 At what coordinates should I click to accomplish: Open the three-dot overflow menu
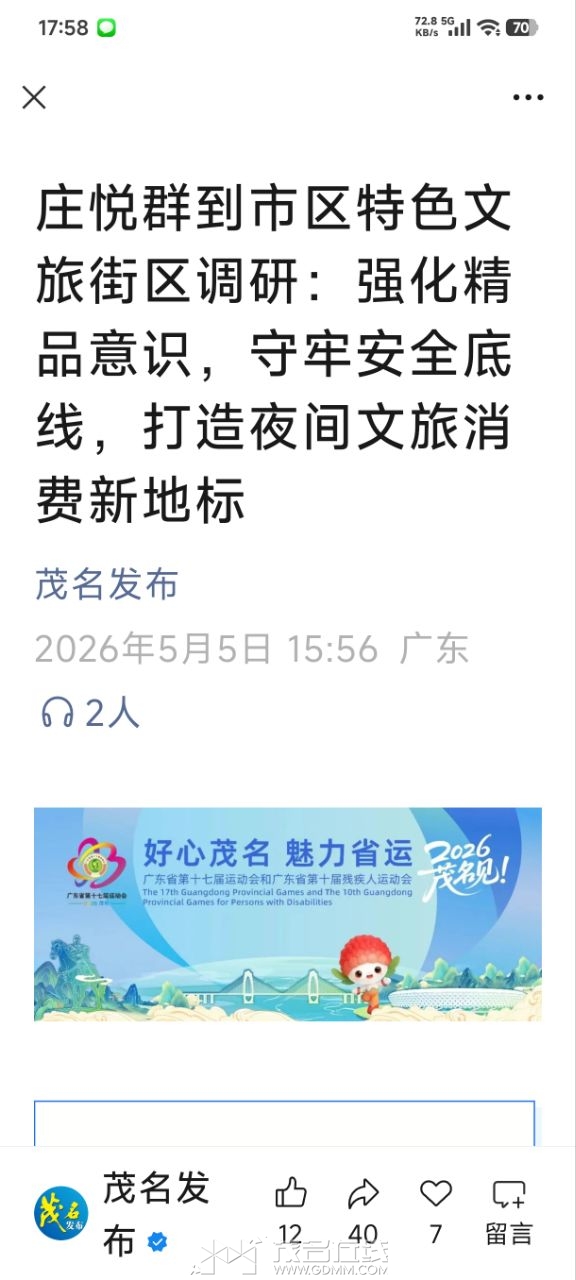pyautogui.click(x=528, y=97)
